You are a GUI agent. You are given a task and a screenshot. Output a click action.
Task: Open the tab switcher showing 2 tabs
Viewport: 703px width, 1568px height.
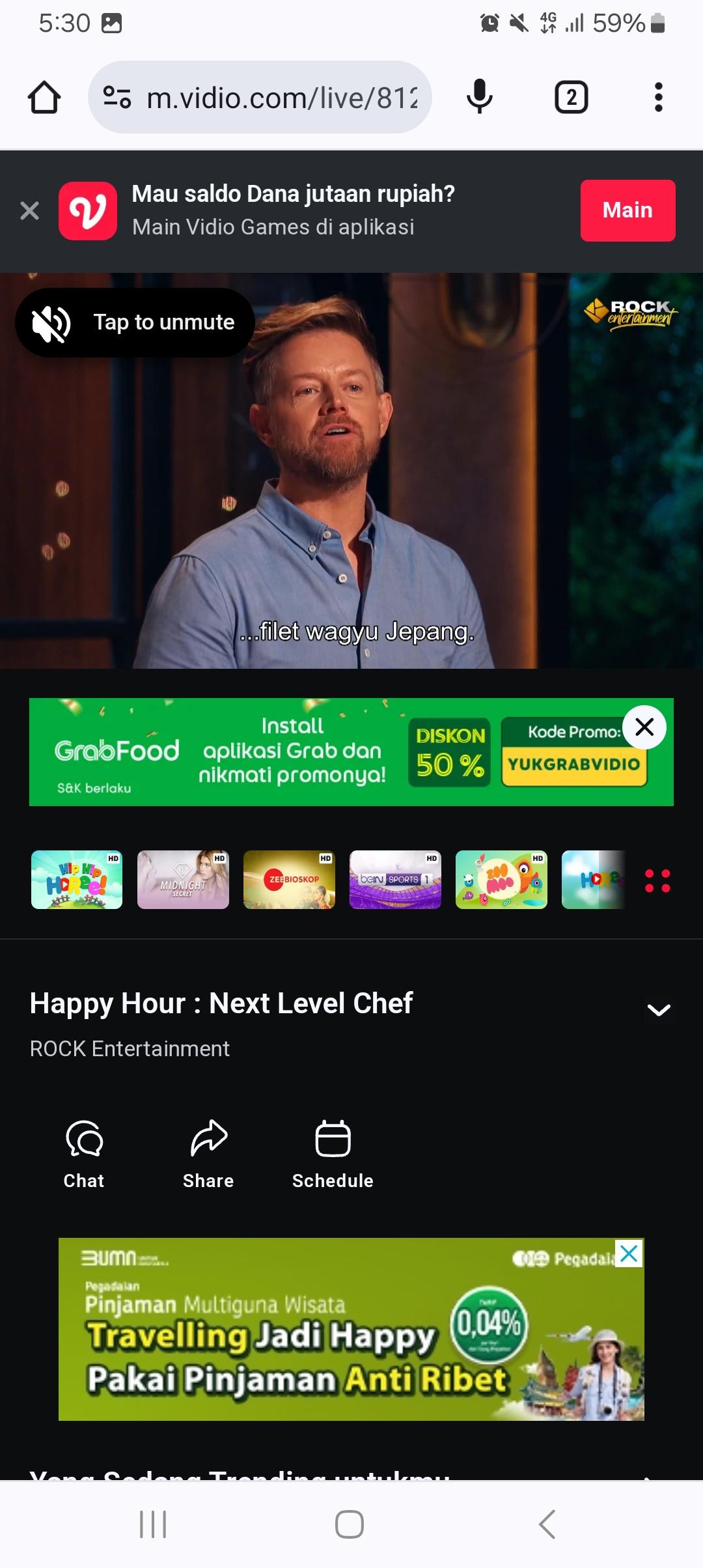[x=571, y=98]
